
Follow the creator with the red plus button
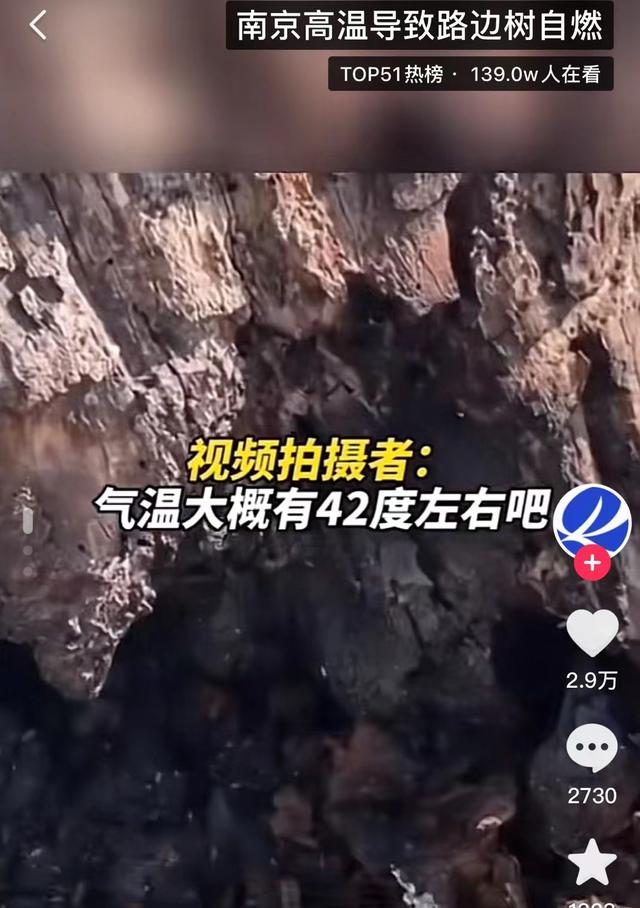(x=591, y=562)
